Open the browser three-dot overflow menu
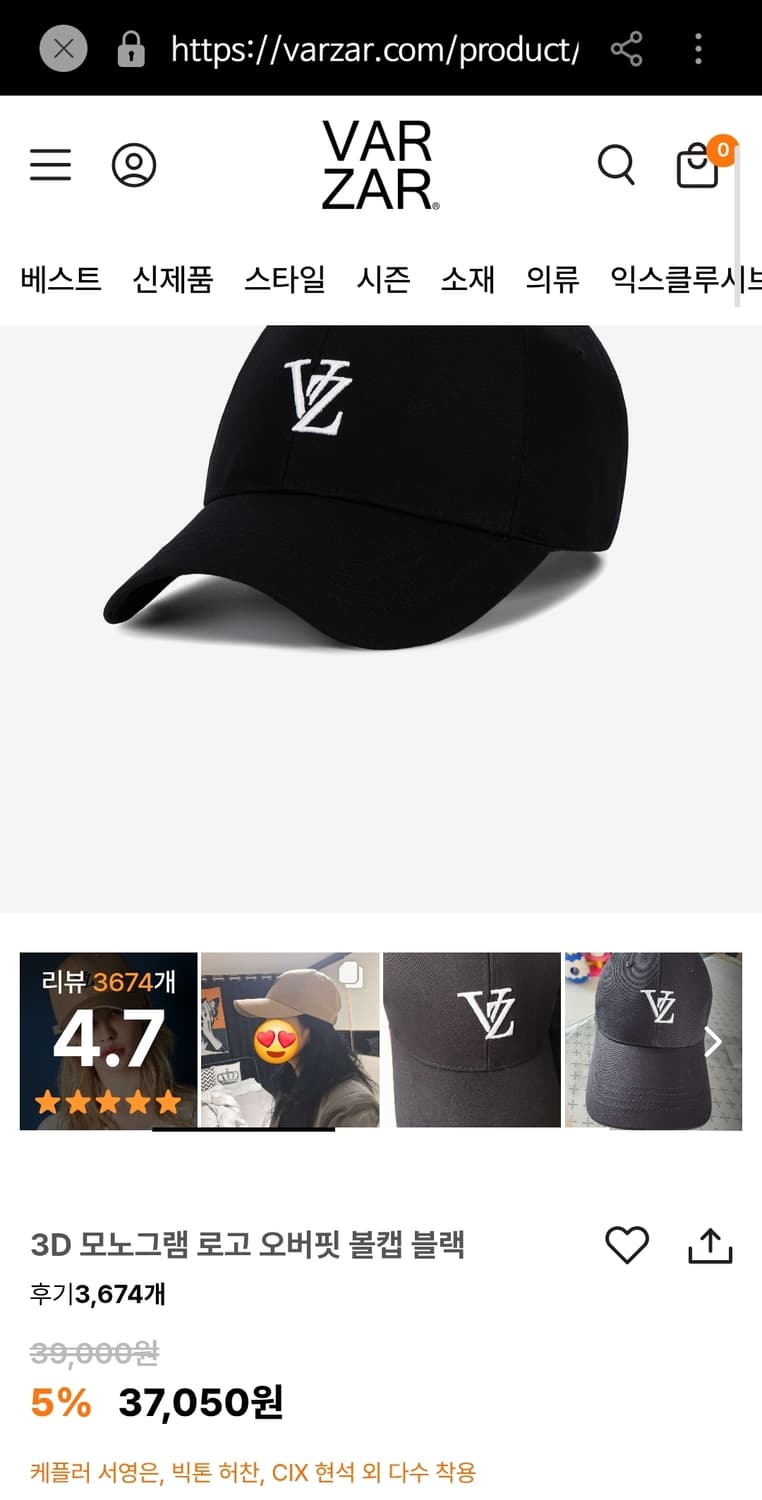The image size is (762, 1500). [697, 47]
